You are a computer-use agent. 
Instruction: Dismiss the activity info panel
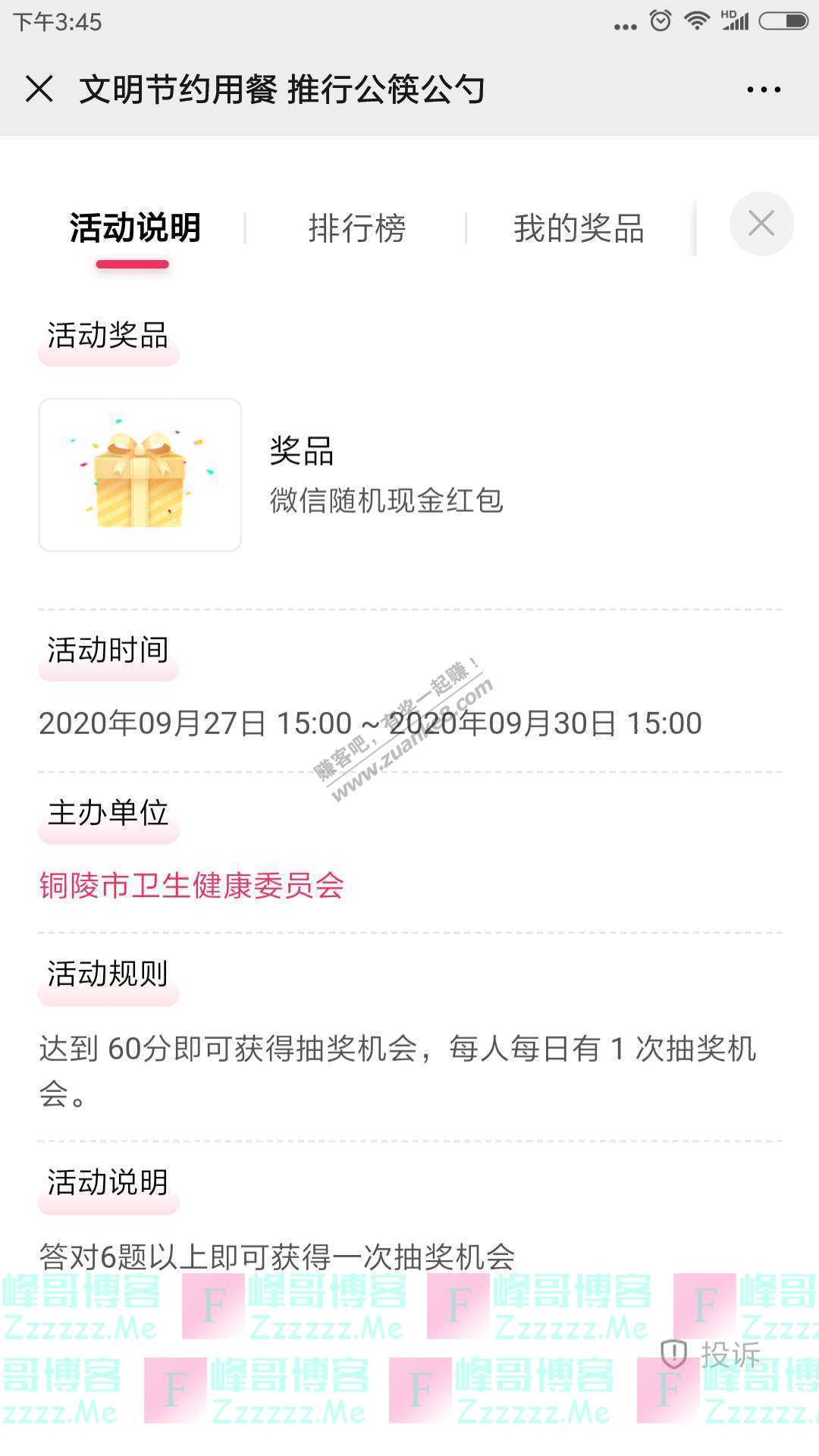(x=761, y=224)
